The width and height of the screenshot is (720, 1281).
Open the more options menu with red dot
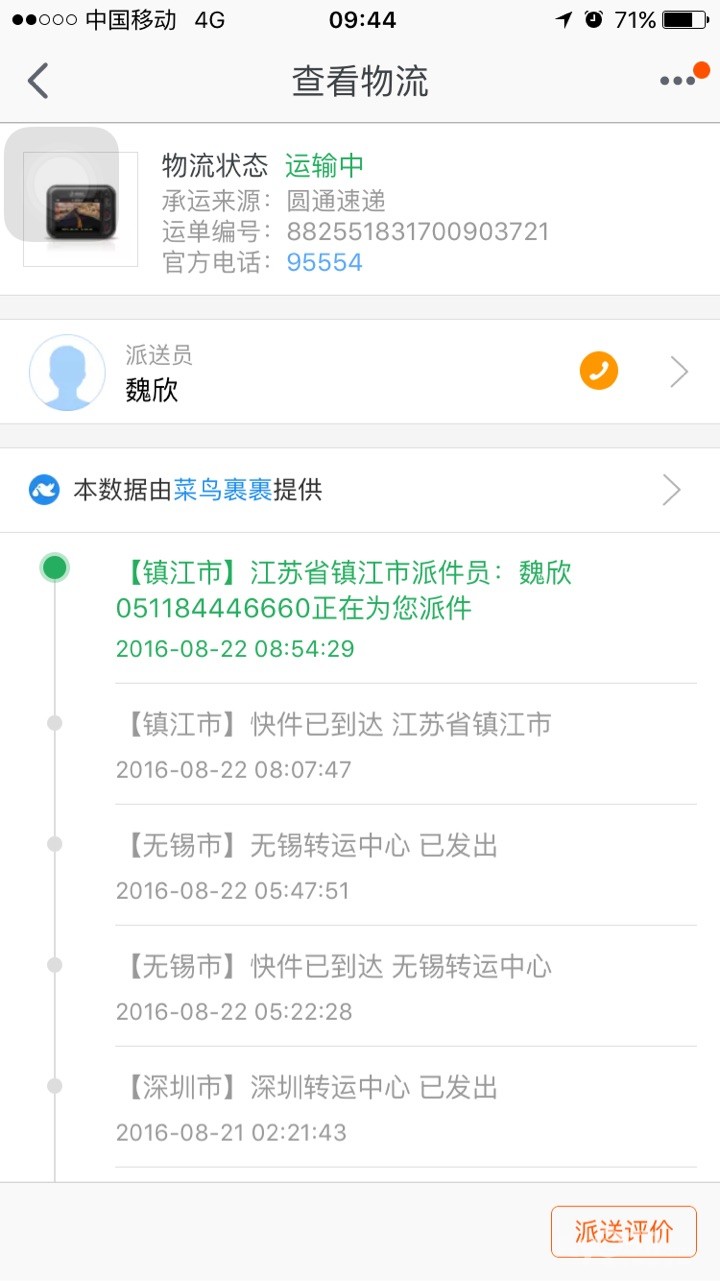point(676,79)
